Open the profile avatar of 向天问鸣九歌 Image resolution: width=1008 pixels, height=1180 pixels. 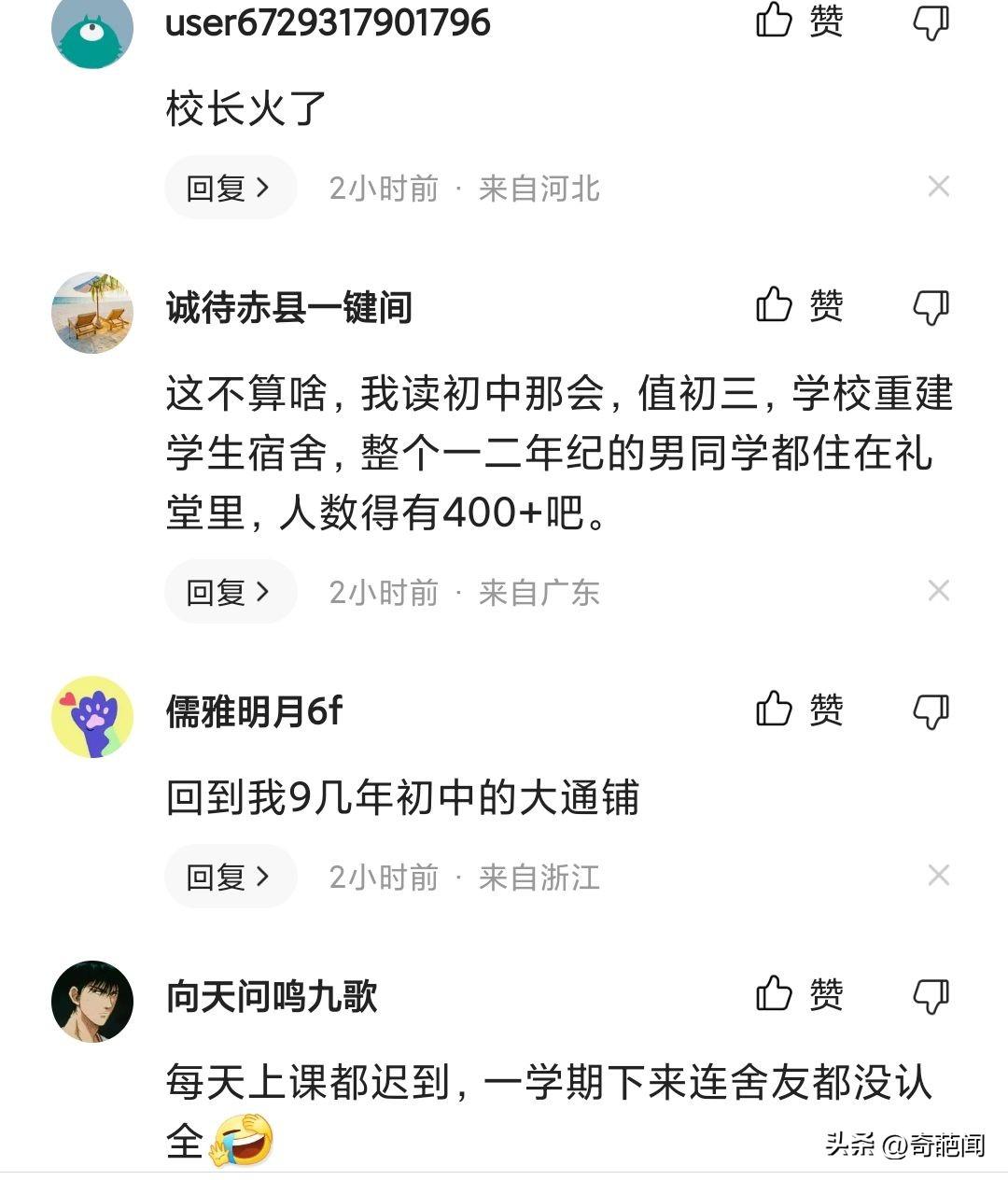pyautogui.click(x=91, y=1001)
